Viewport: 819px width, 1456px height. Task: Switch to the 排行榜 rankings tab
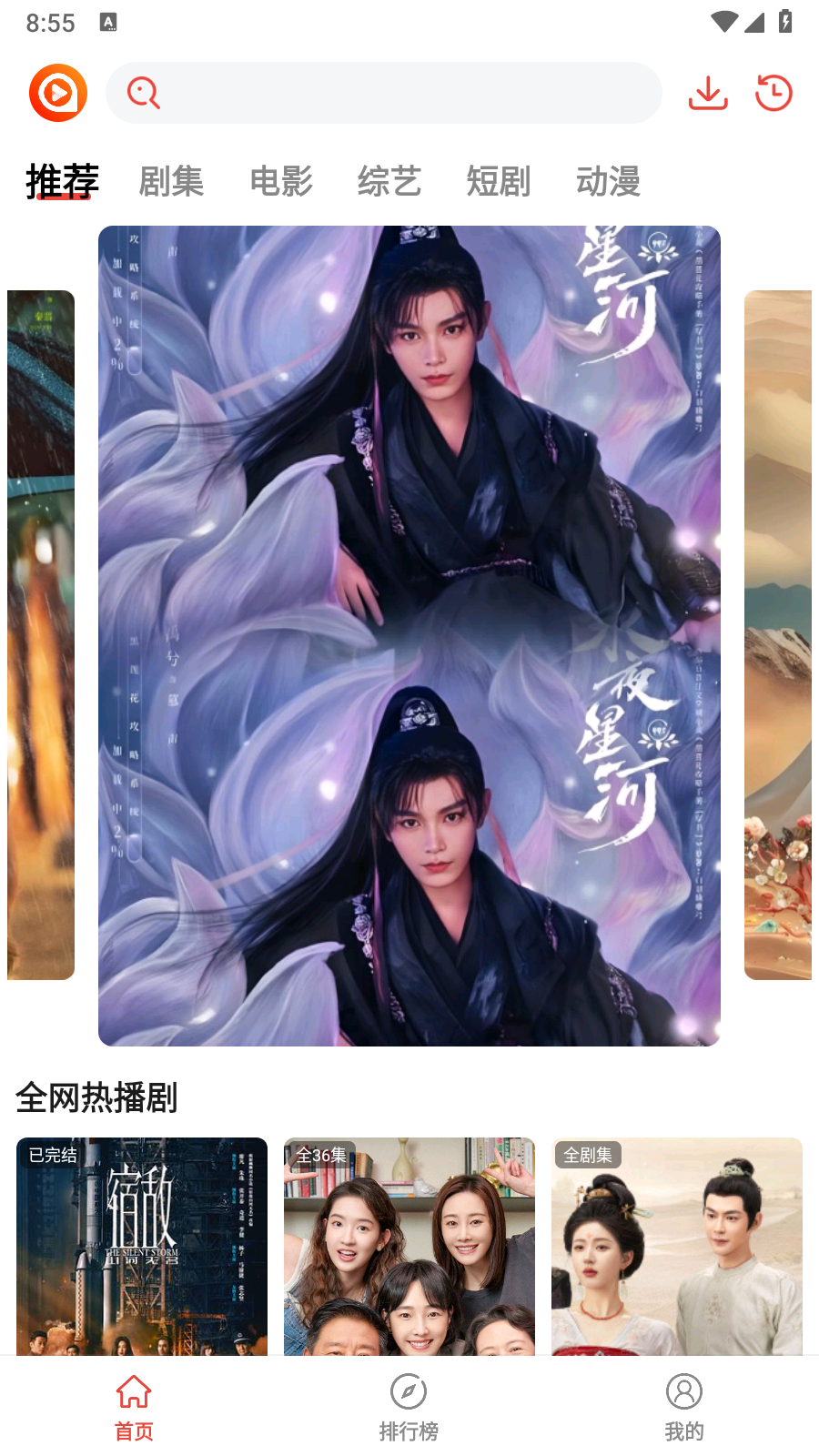click(409, 1408)
